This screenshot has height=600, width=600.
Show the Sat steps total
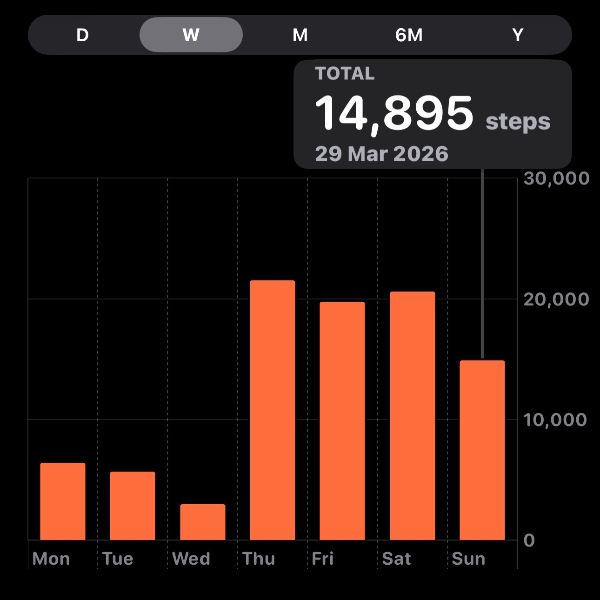(413, 415)
